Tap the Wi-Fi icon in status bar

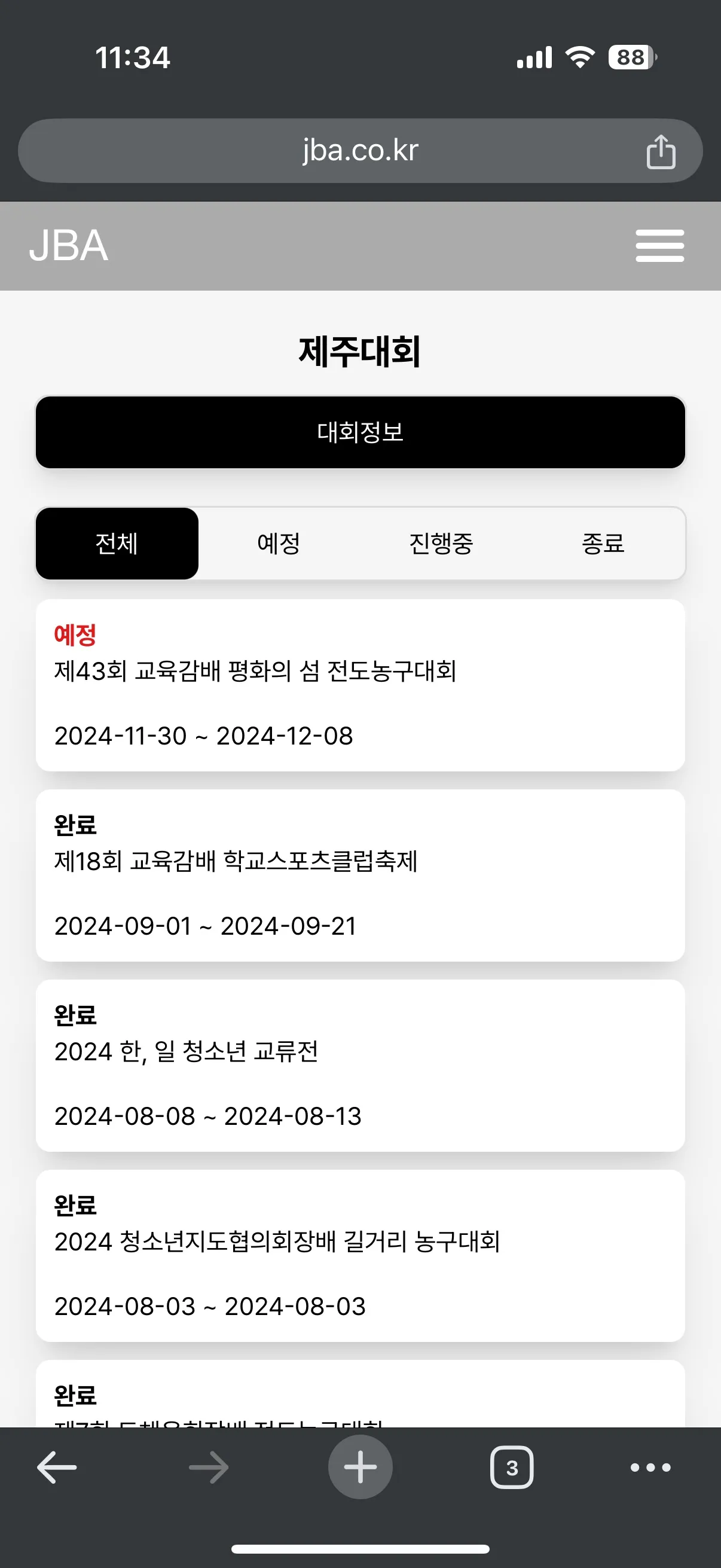[x=579, y=57]
